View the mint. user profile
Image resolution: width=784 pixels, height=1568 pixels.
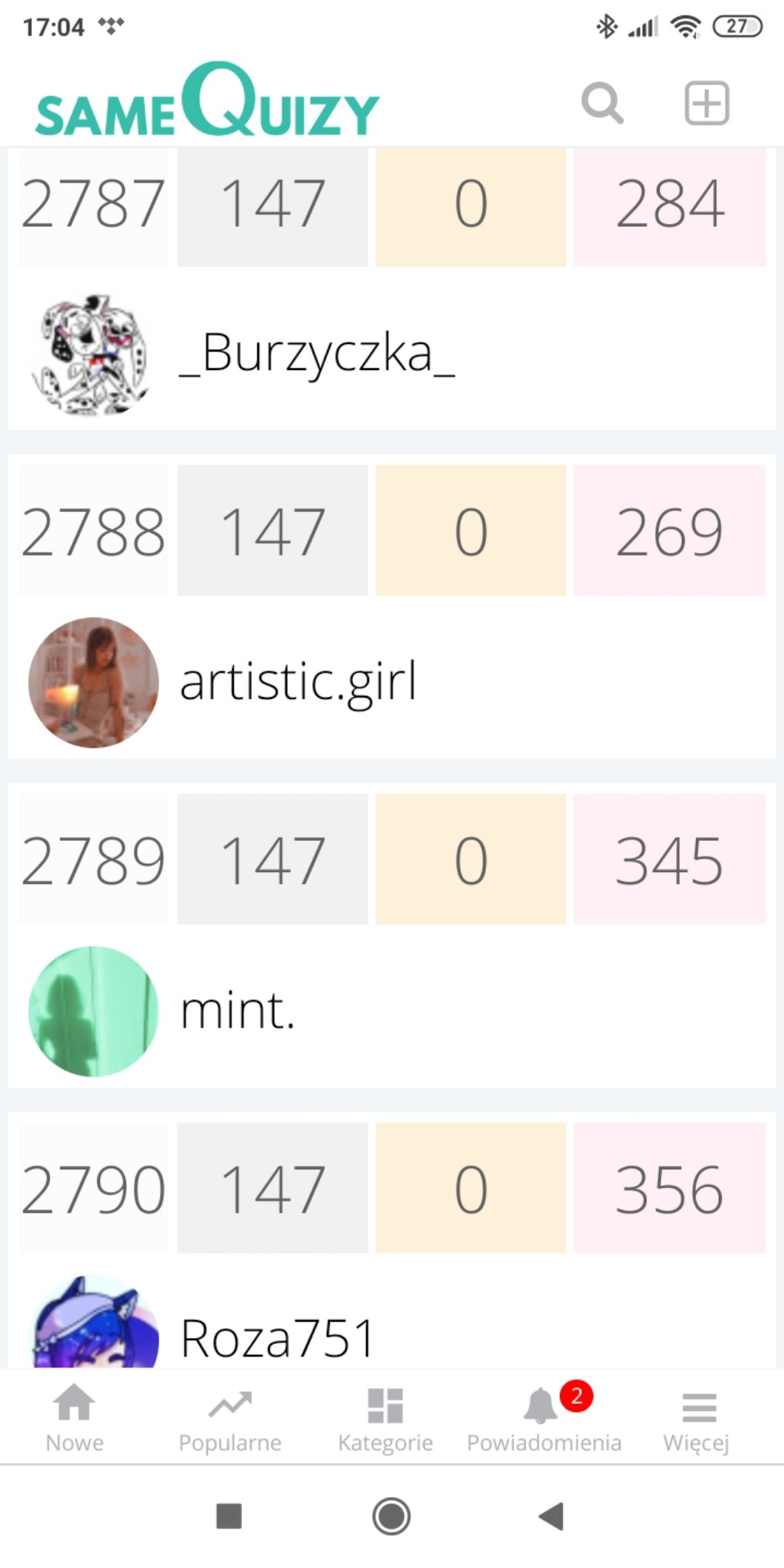click(x=237, y=1010)
